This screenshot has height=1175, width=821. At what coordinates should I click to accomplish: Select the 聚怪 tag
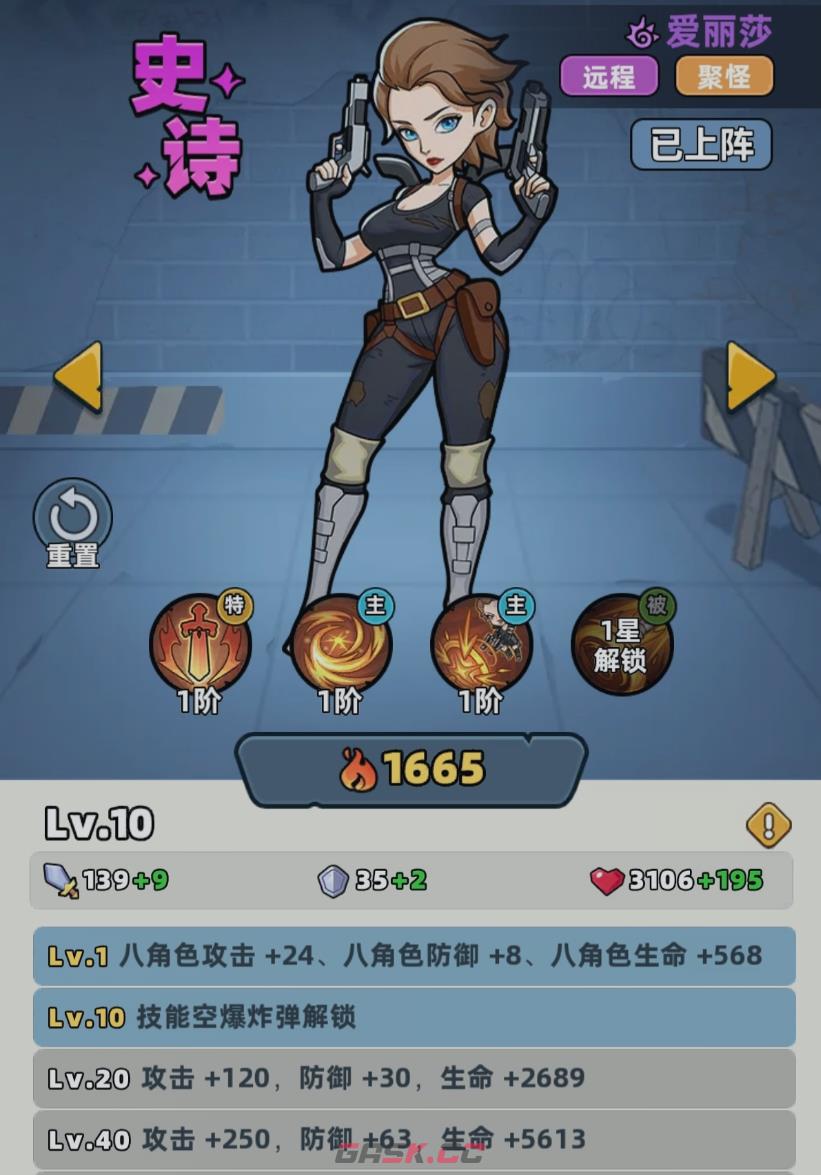(724, 78)
